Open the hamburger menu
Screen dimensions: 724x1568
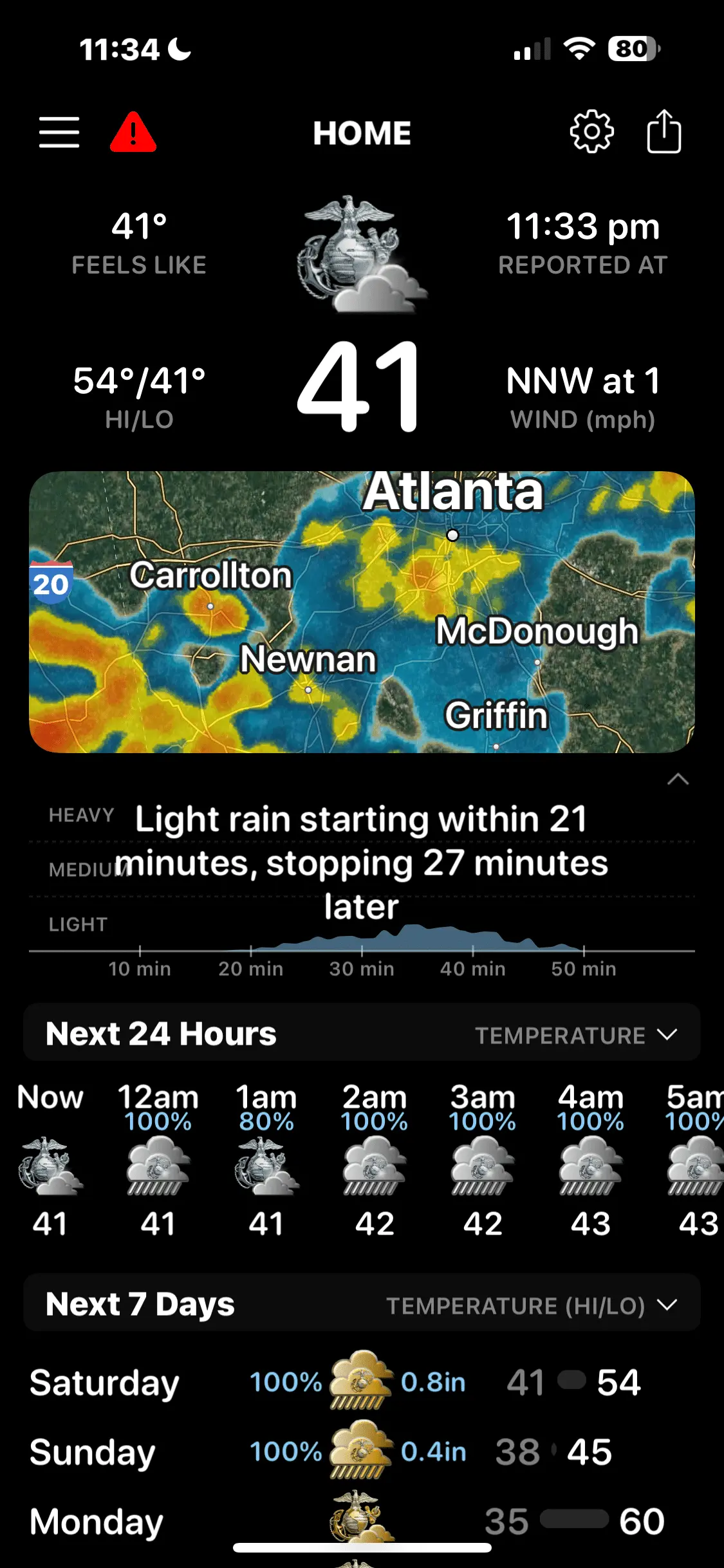[59, 133]
